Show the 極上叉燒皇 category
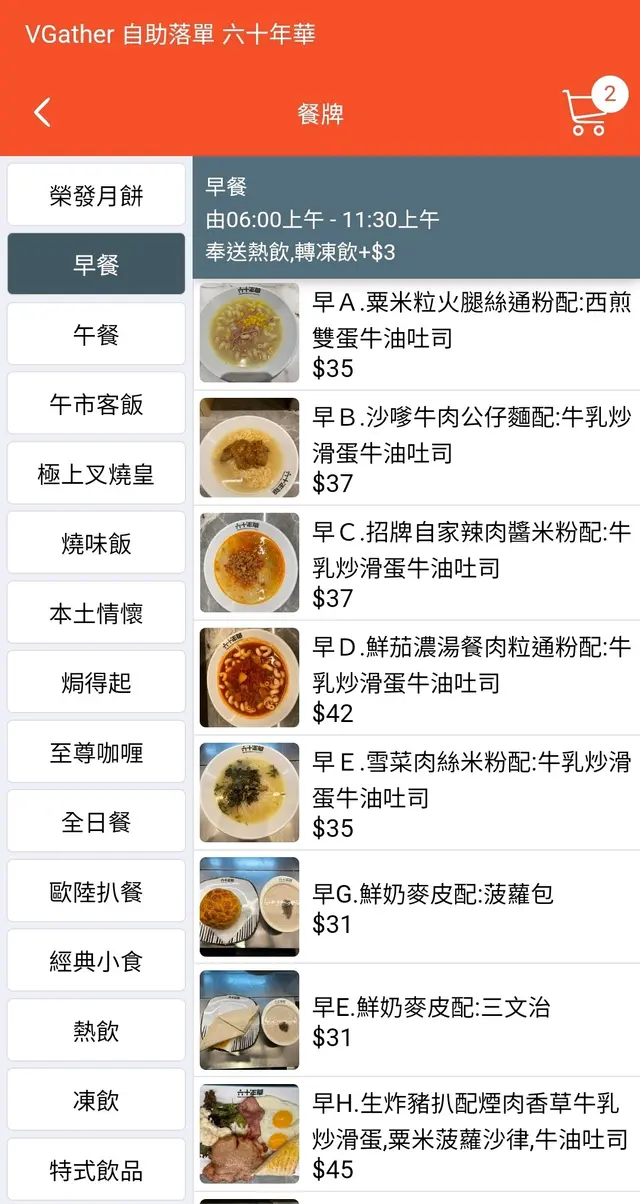This screenshot has width=640, height=1204. (96, 474)
